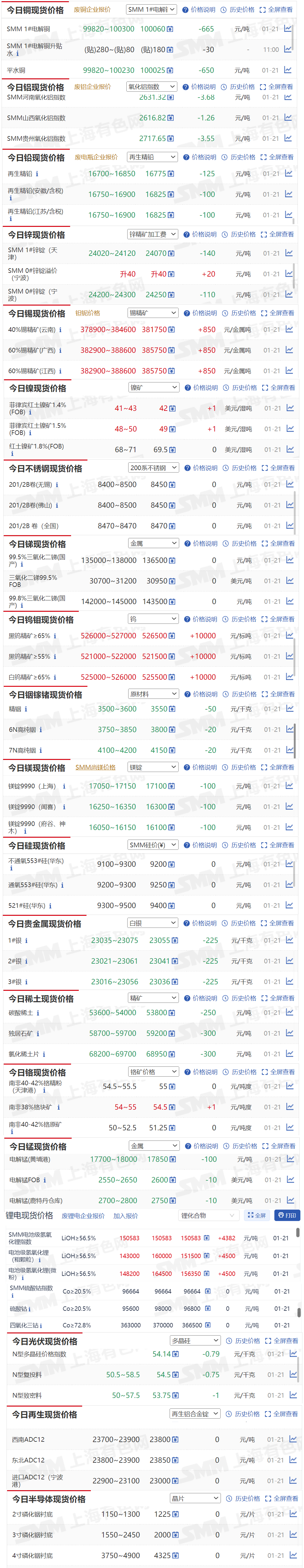Open the 钽铌价格 link
This screenshot has height=1568, width=304.
pos(88,313)
